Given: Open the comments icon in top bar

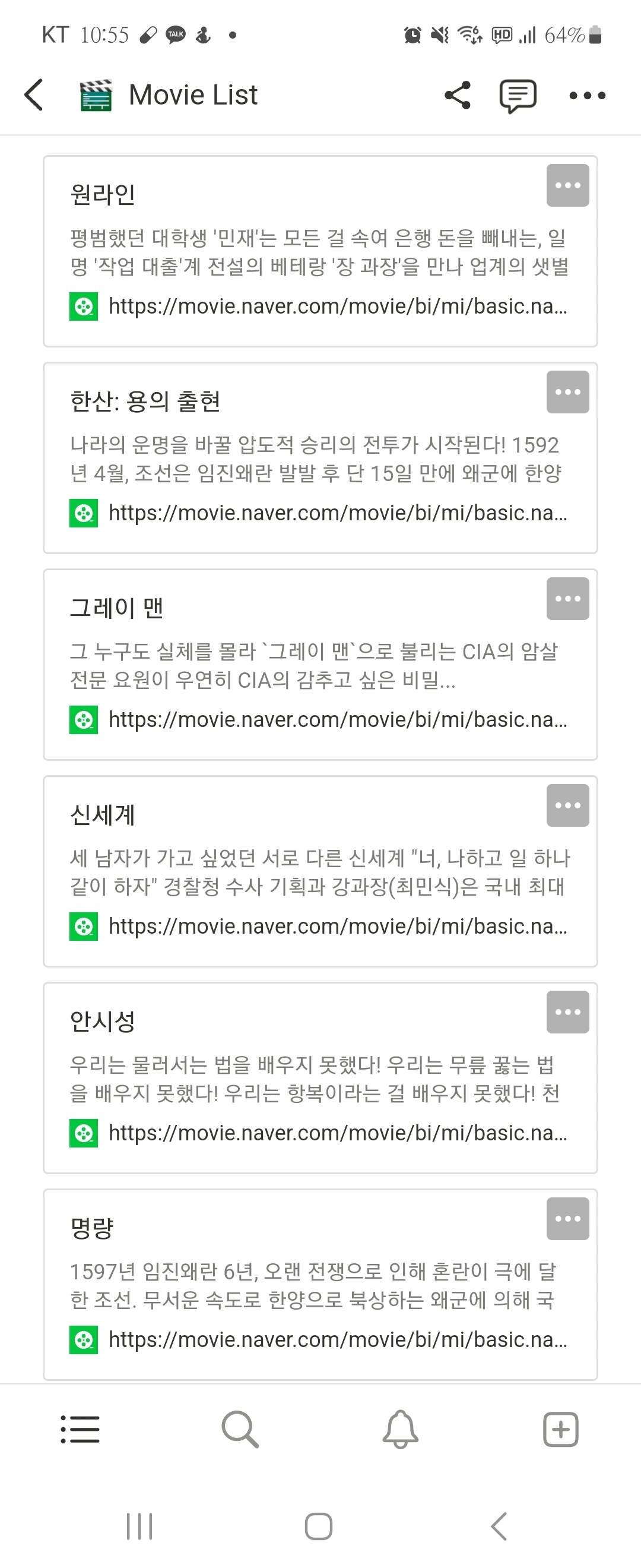Looking at the screenshot, I should click(518, 96).
